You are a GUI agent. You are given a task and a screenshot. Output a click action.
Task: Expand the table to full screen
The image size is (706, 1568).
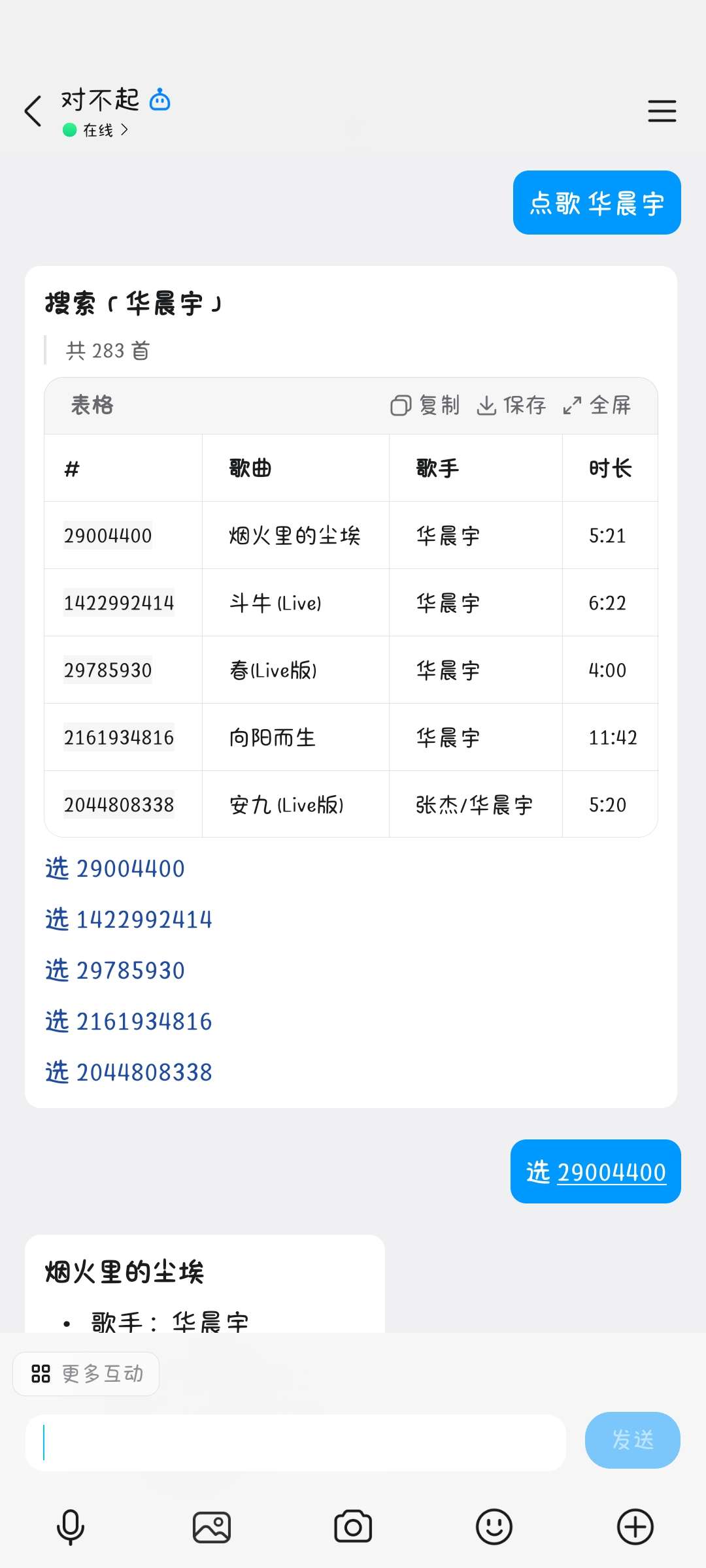(x=598, y=405)
